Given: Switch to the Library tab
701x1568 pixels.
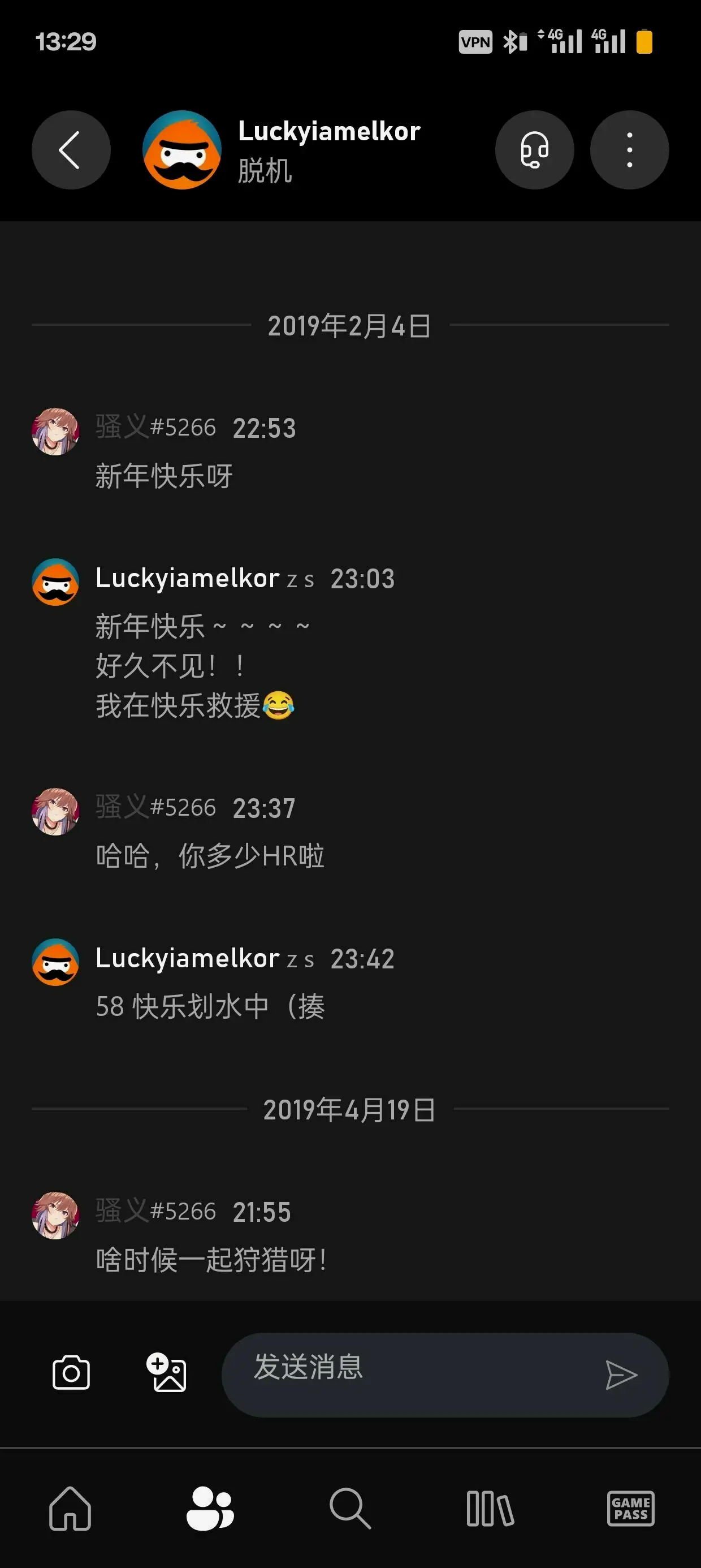Looking at the screenshot, I should [490, 1507].
